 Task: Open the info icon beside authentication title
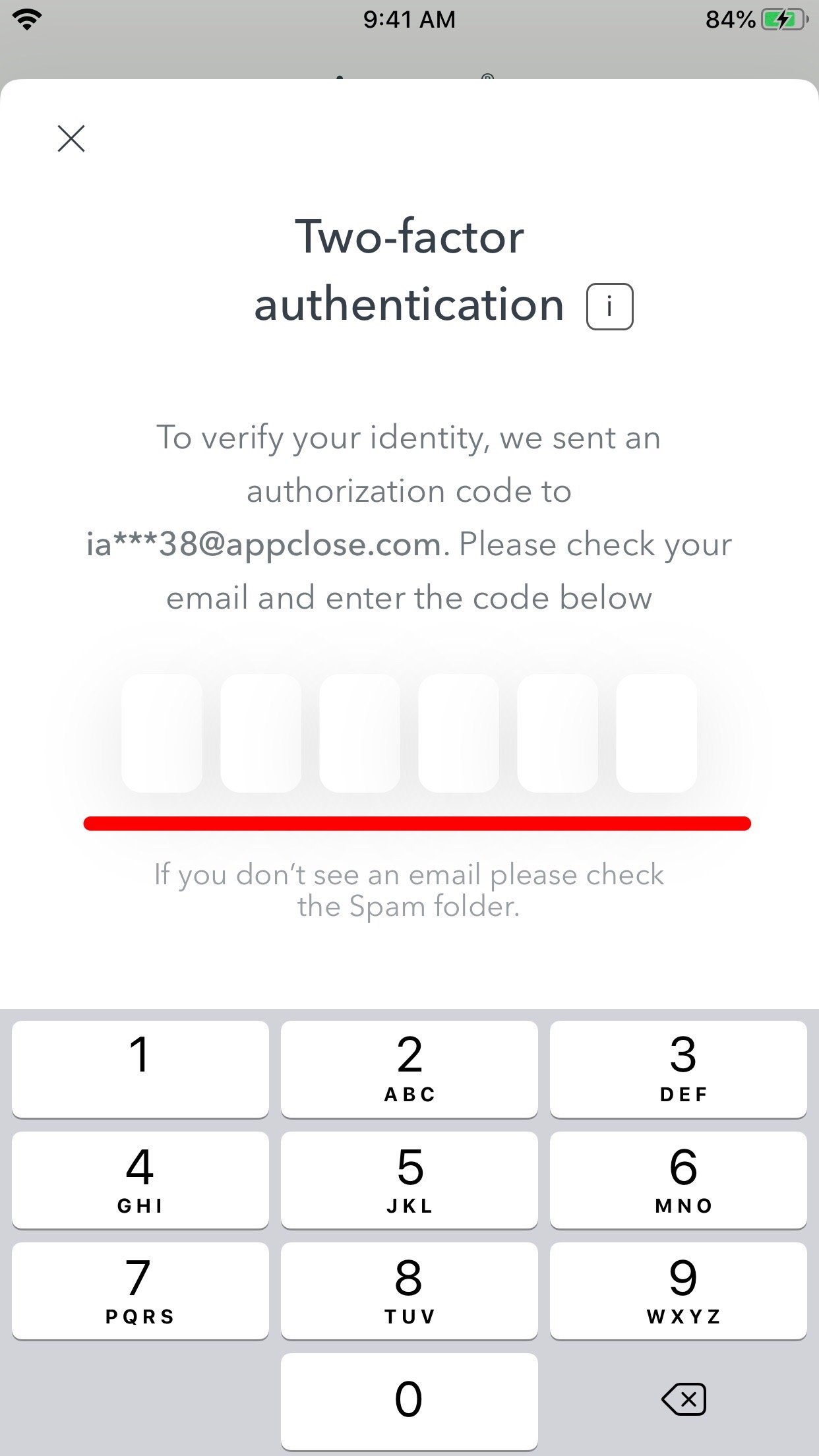[x=609, y=307]
